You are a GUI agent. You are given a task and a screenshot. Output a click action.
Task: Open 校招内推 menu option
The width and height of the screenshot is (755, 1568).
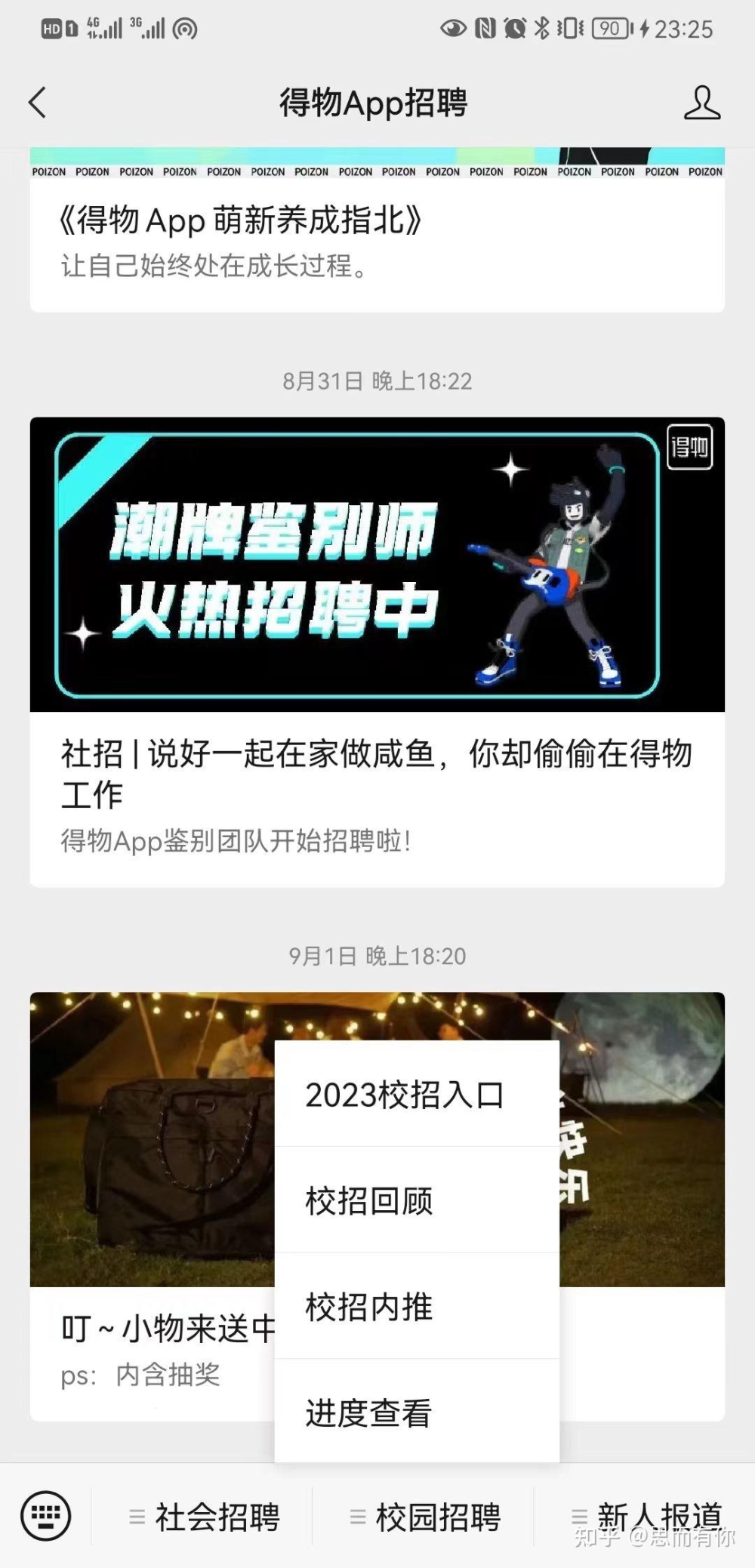[x=370, y=1307]
